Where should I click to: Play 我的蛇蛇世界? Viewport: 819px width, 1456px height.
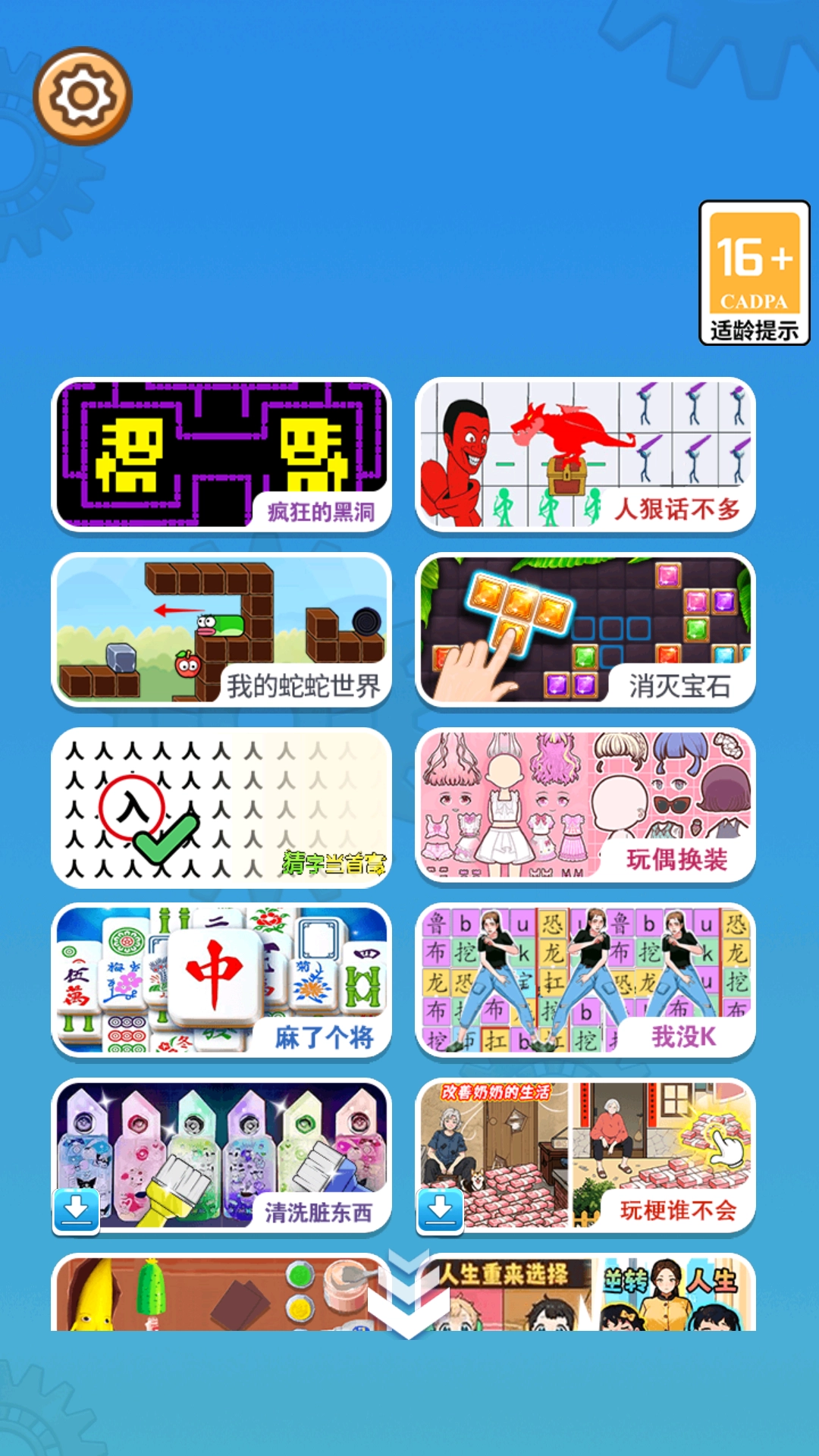(x=221, y=629)
